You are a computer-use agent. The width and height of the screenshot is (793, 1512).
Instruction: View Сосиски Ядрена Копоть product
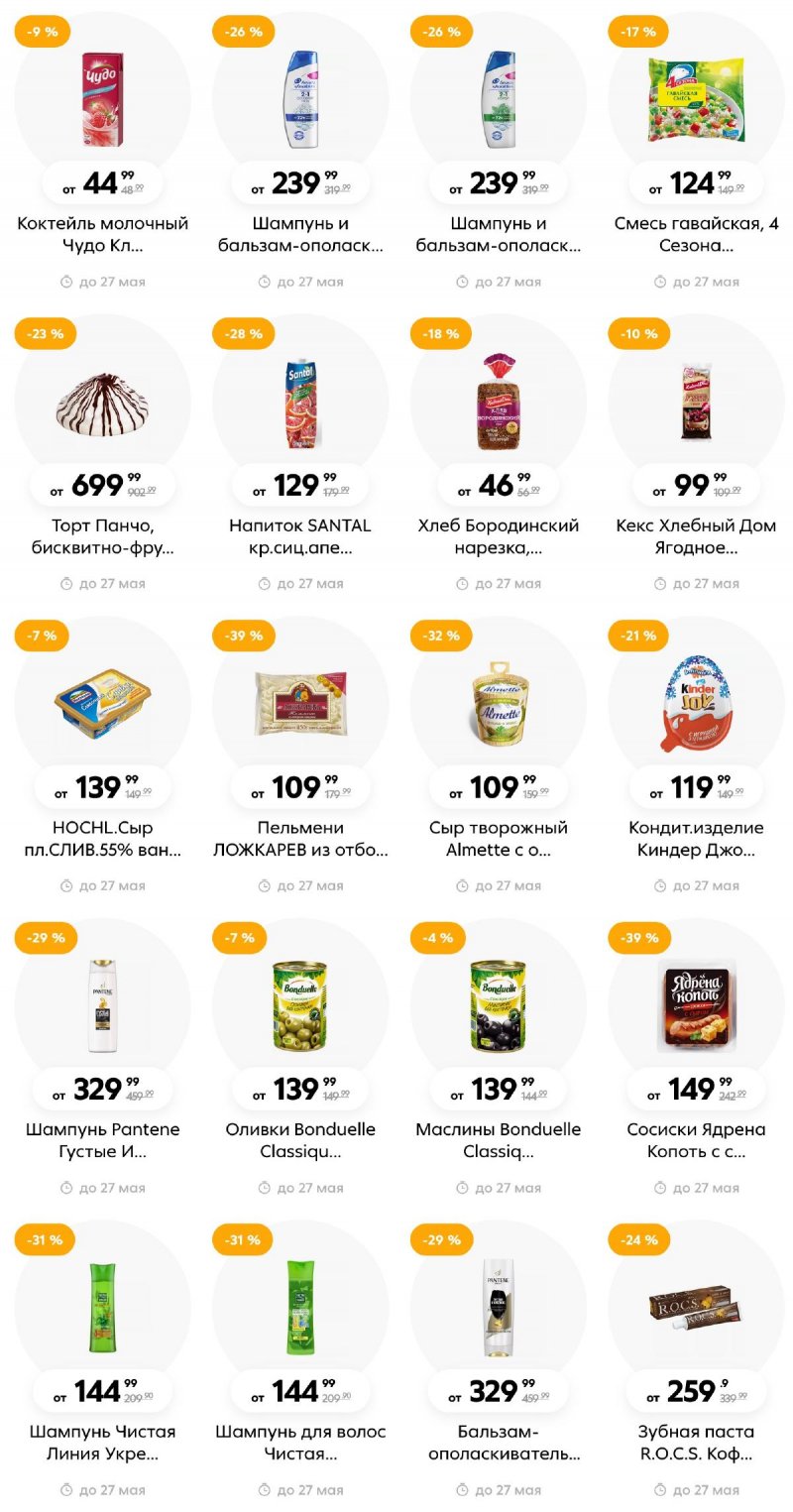click(x=696, y=1006)
